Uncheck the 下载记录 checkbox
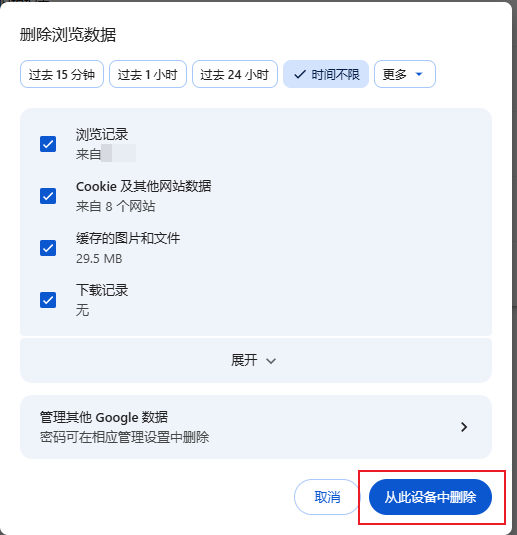Image resolution: width=517 pixels, height=535 pixels. tap(48, 300)
